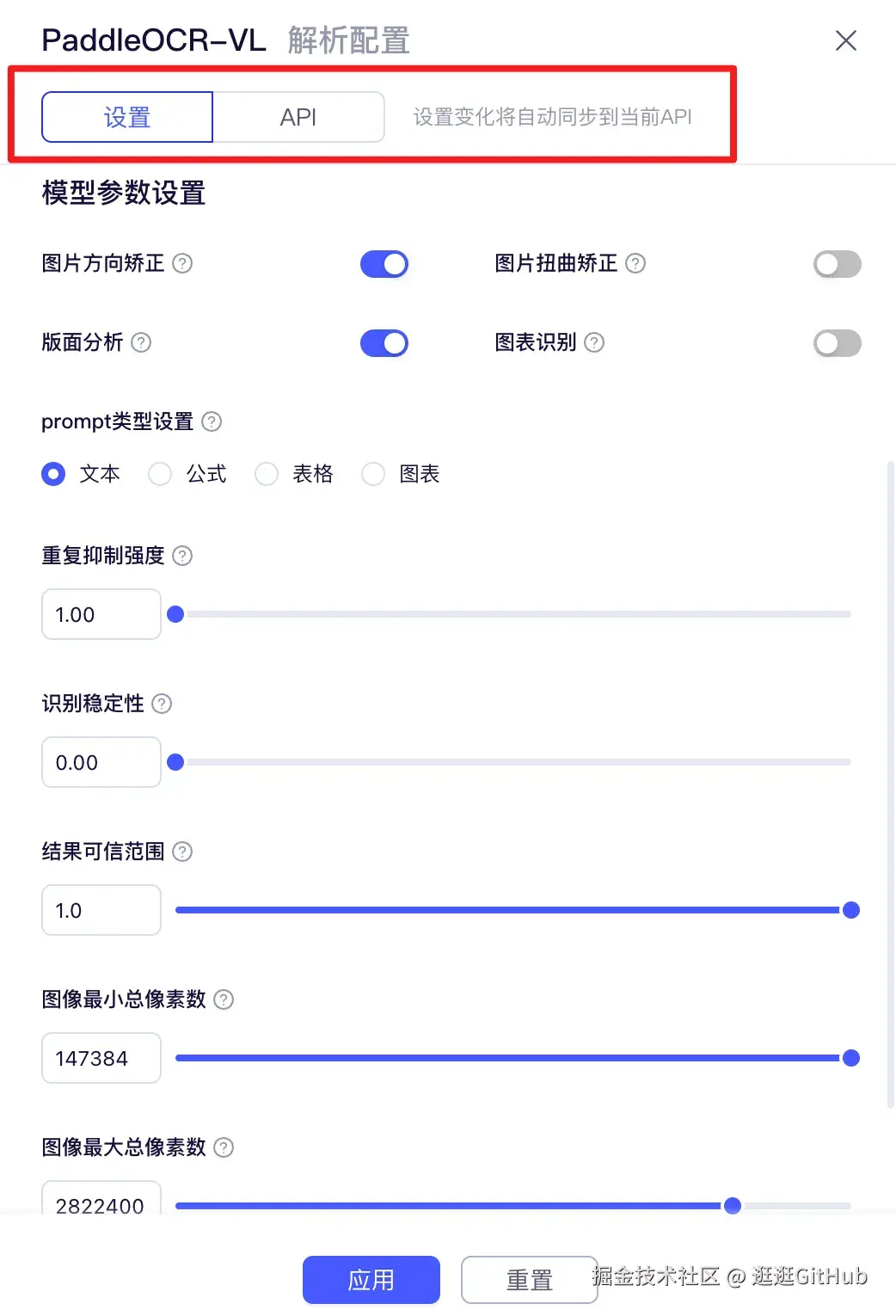Click the 结果可信范围 help icon
The image size is (896, 1316).
181,852
